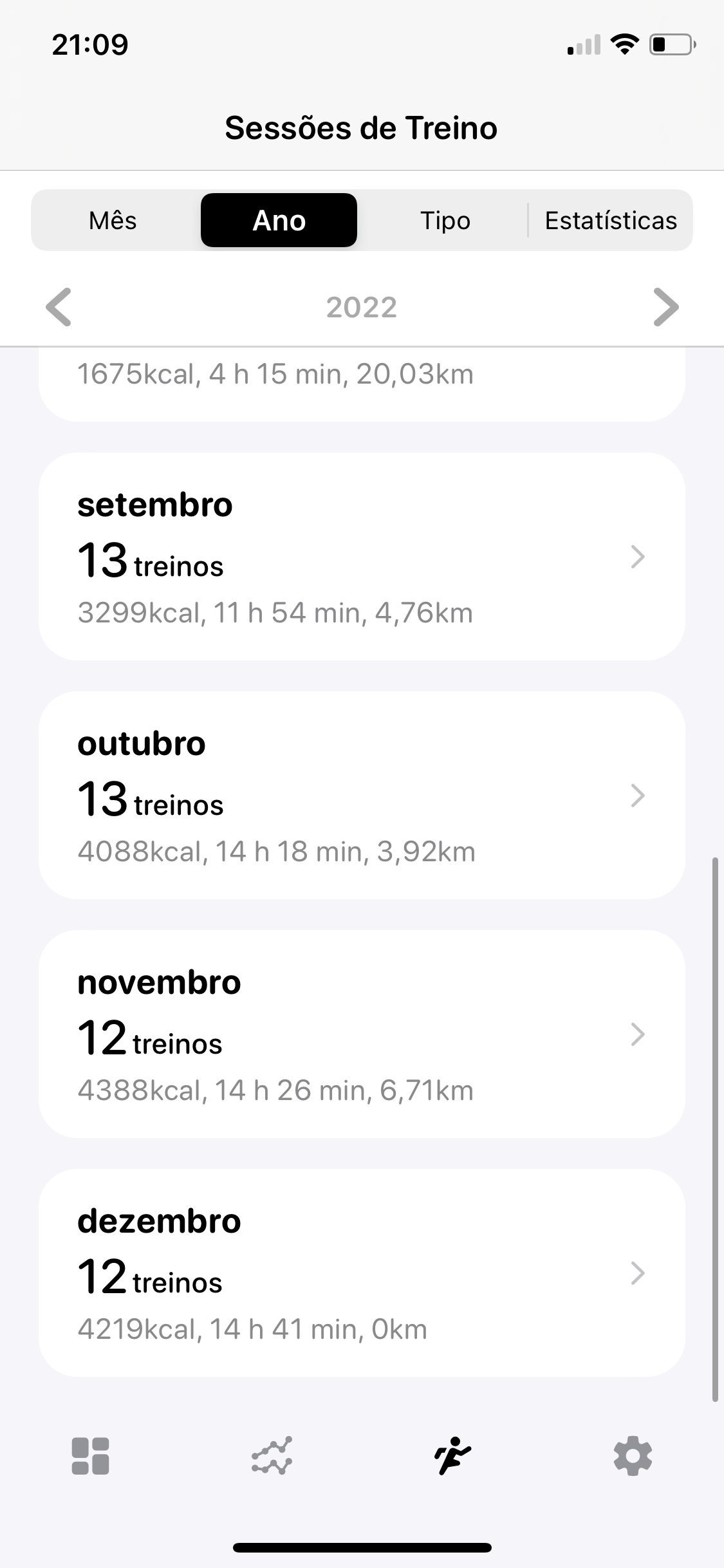The image size is (724, 1568).
Task: Switch to the Mês segment
Action: tap(113, 220)
